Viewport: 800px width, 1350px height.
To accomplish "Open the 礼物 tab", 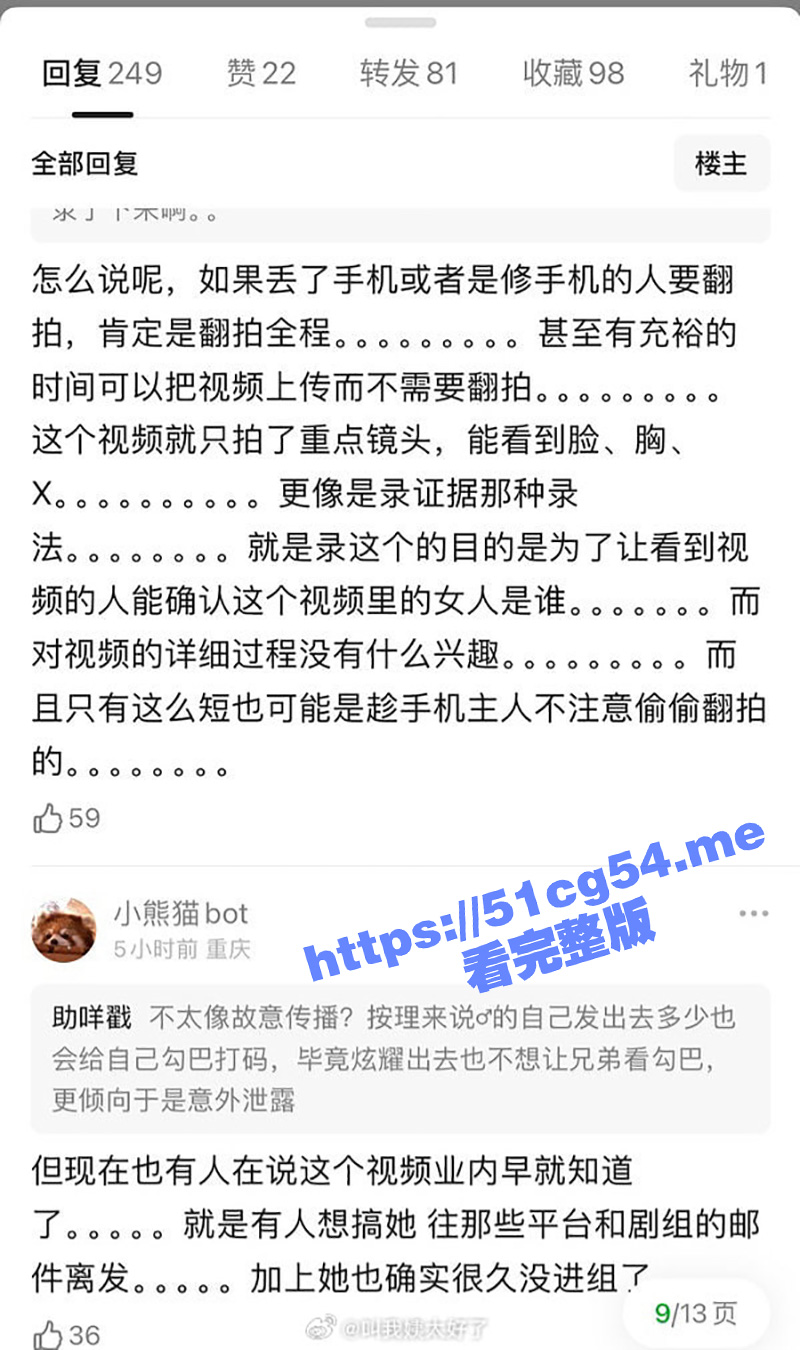I will pos(727,73).
